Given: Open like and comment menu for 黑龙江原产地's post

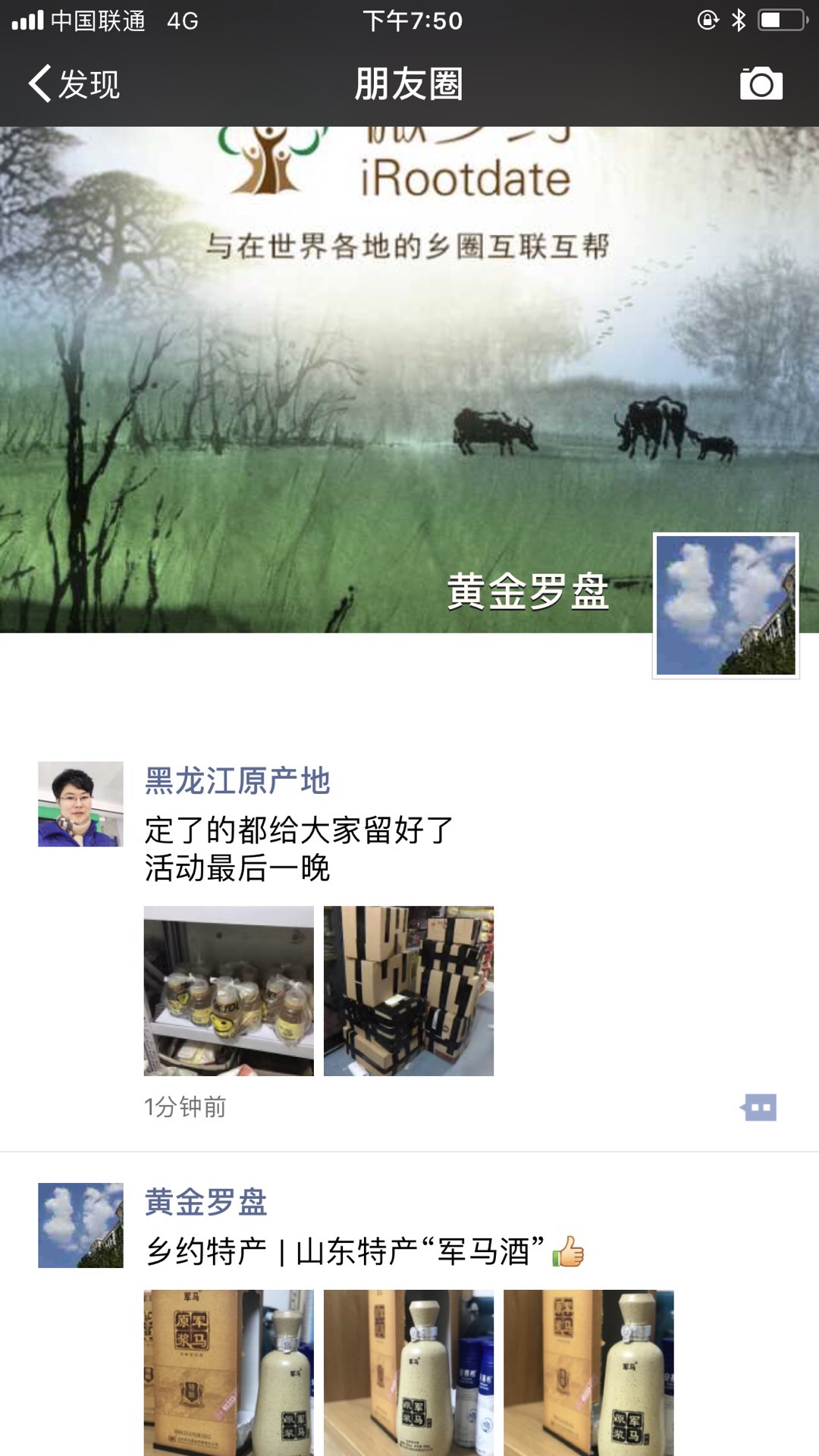Looking at the screenshot, I should click(x=759, y=1107).
